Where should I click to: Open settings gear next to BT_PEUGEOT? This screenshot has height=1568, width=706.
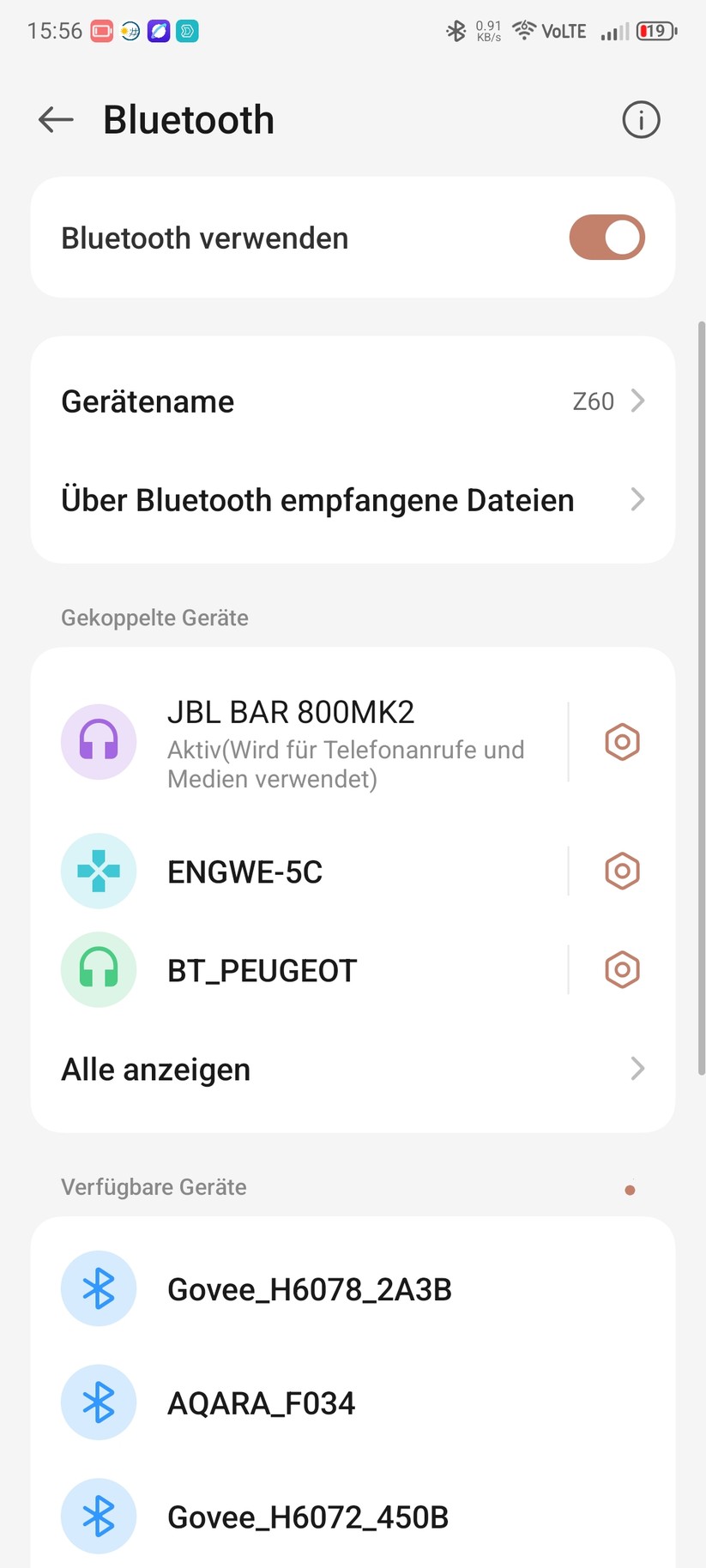point(622,969)
